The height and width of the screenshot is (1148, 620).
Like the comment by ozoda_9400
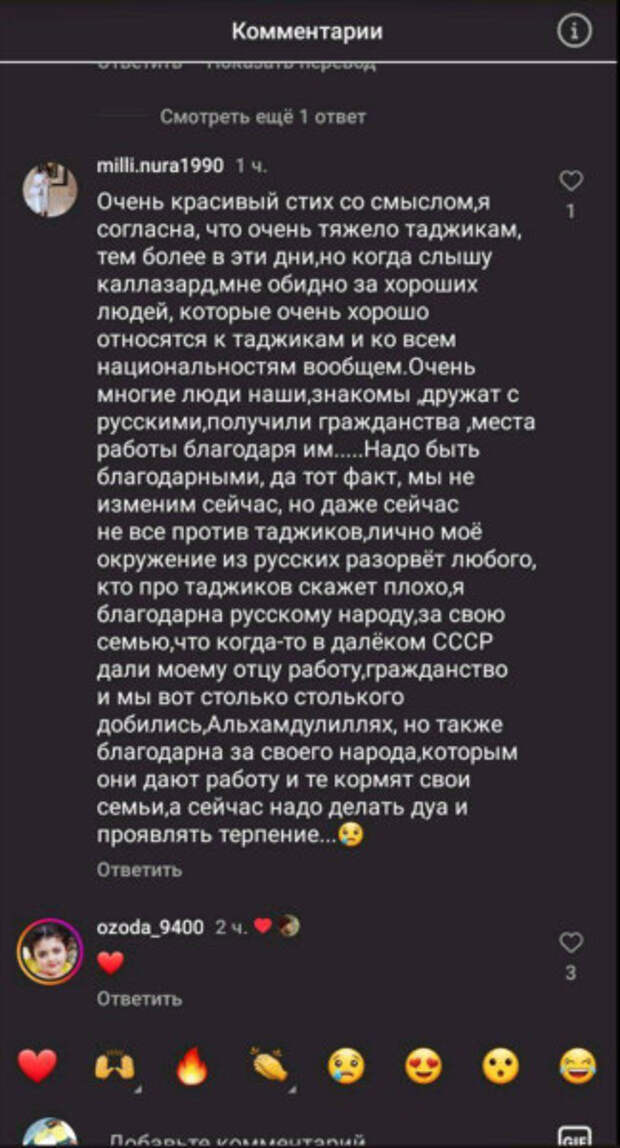click(x=571, y=942)
